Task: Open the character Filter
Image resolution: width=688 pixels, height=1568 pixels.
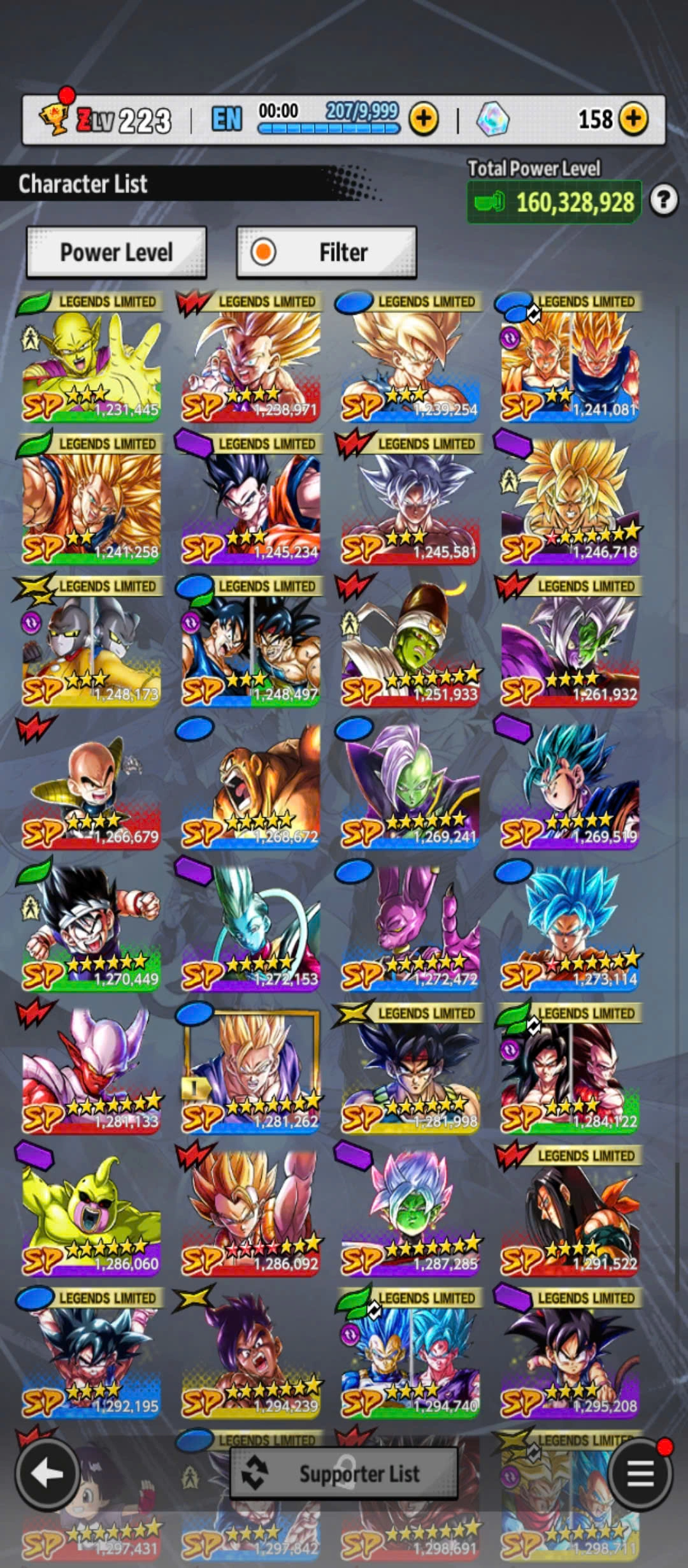Action: coord(327,252)
